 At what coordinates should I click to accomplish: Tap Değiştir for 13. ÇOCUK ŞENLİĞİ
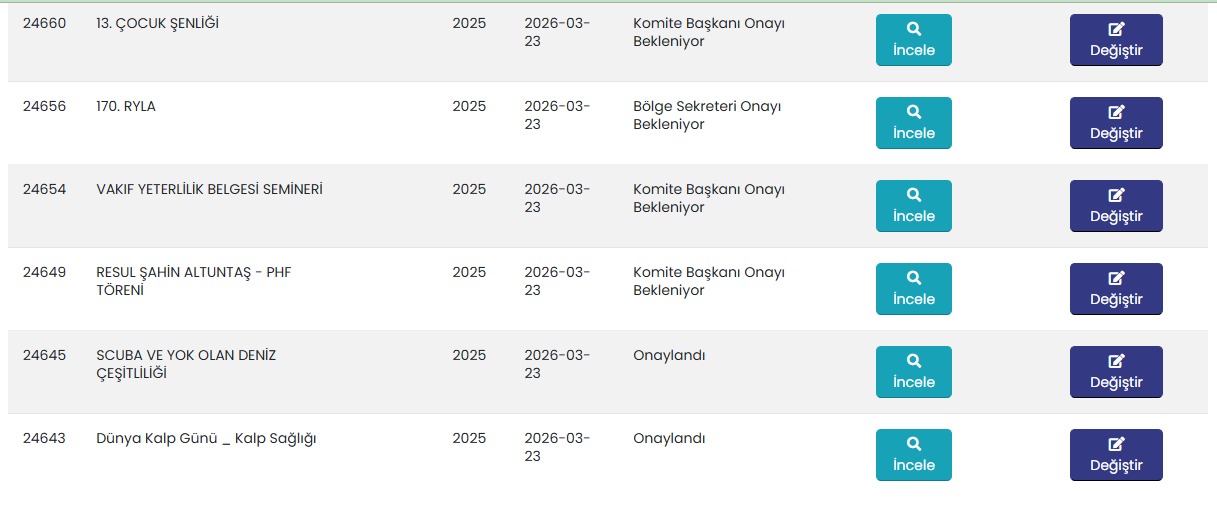1116,40
